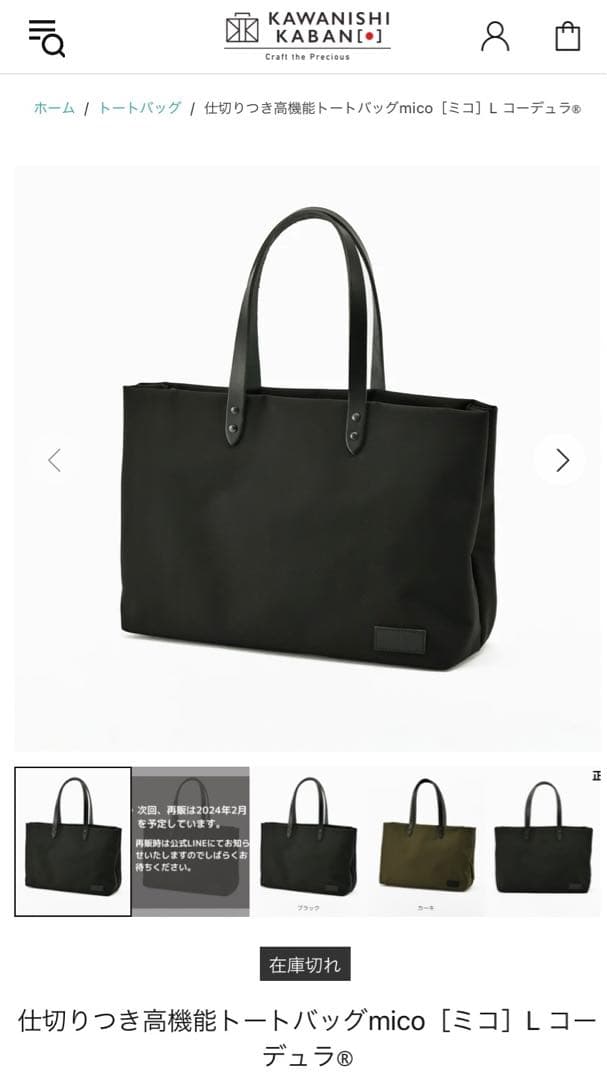Screen dimensions: 607x1080
Task: Open the account profile icon
Action: click(495, 37)
